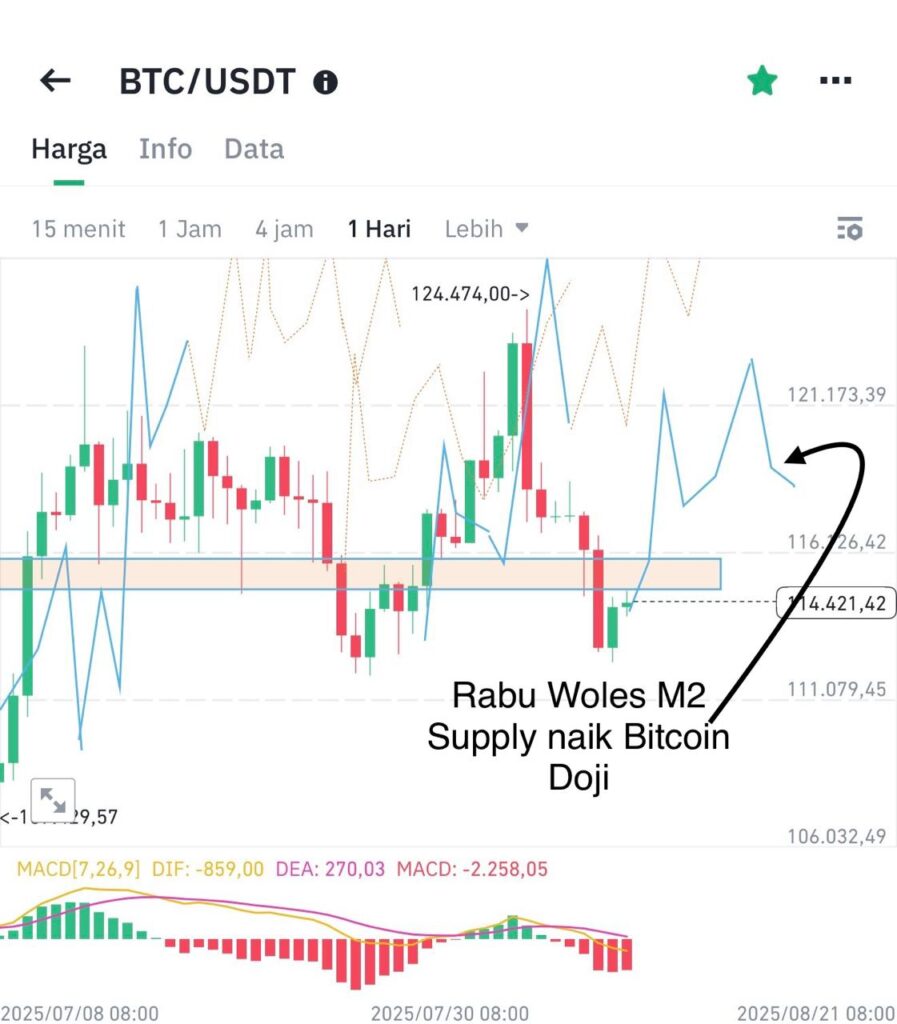Select the 15 menit timeframe
Screen dimensions: 897x1024
click(x=78, y=229)
